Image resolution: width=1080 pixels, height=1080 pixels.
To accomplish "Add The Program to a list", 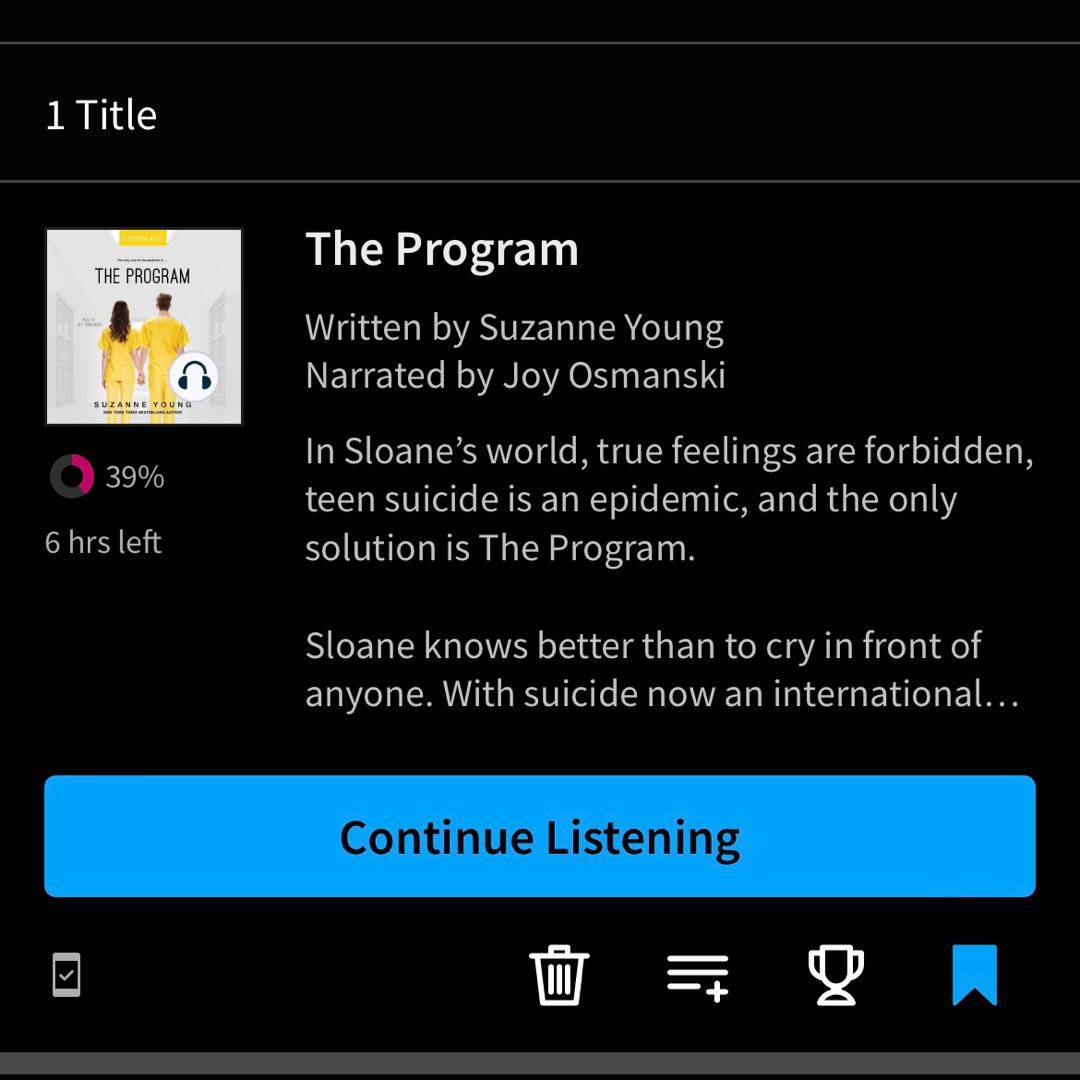I will (x=698, y=975).
